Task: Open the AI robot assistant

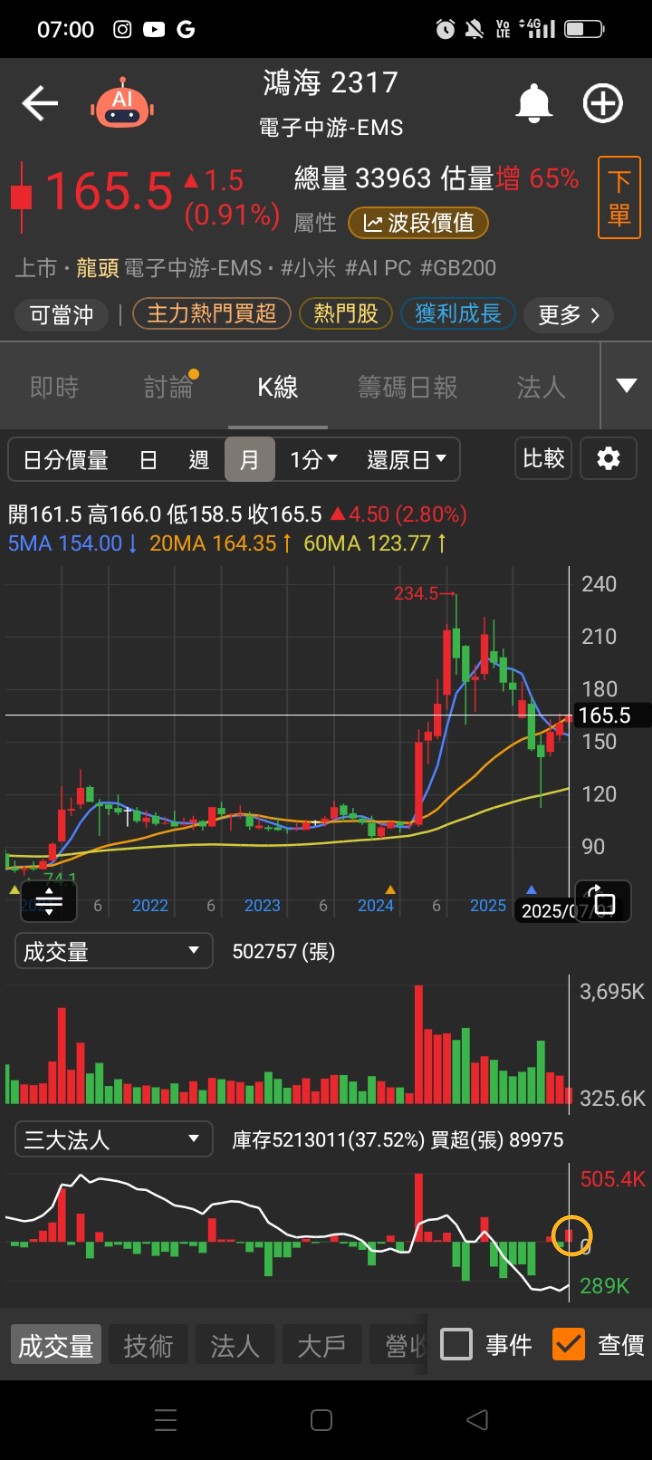Action: coord(122,102)
